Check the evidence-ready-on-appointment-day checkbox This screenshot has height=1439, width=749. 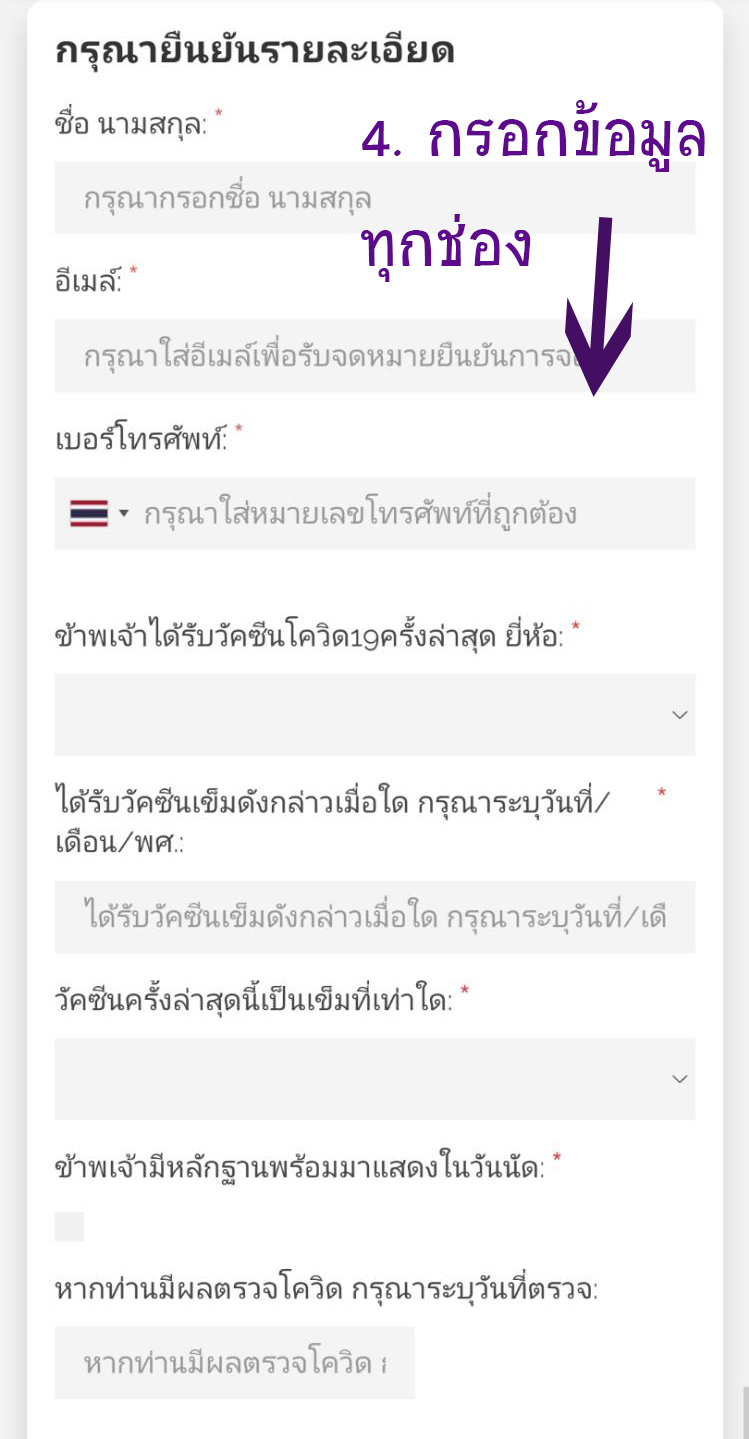[70, 1226]
